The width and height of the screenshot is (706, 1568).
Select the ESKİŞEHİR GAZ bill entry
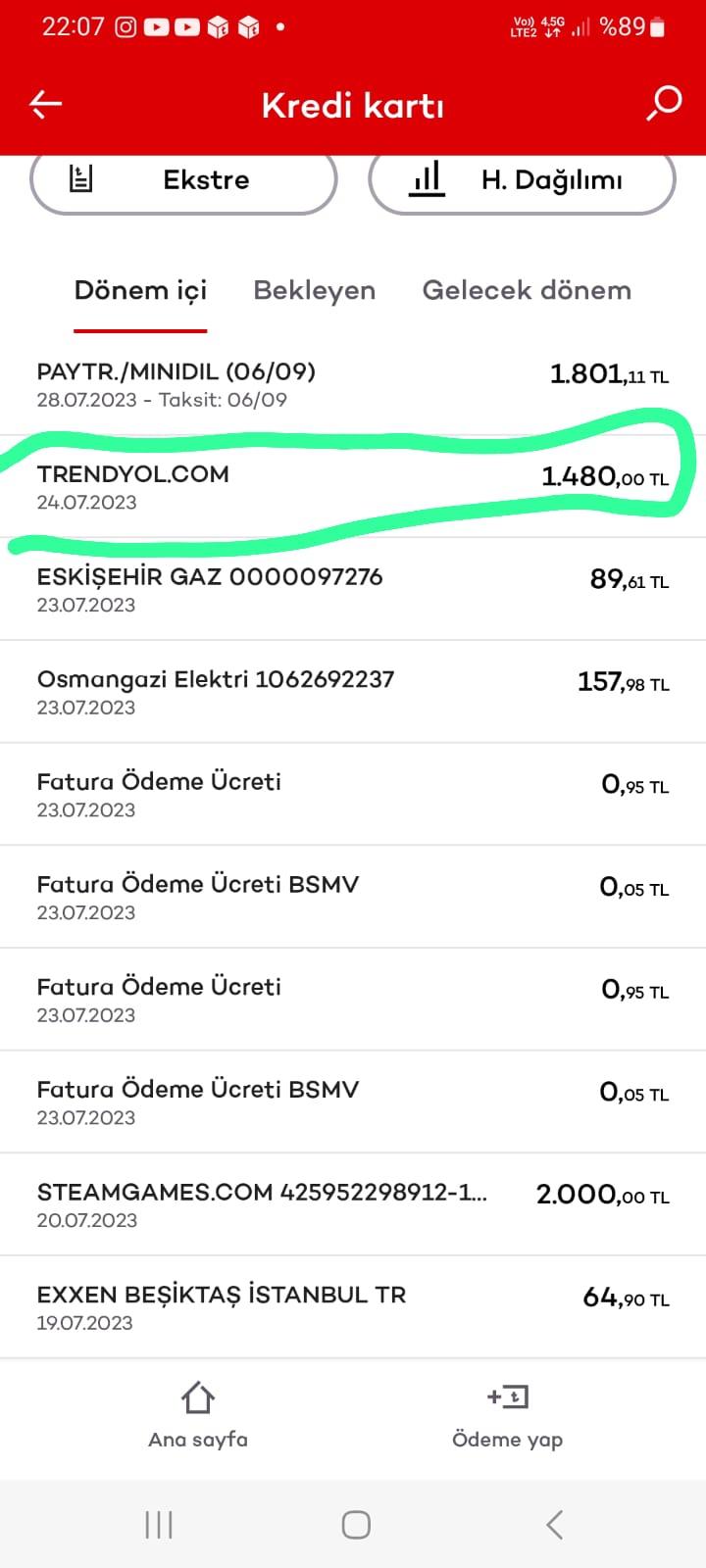[353, 588]
